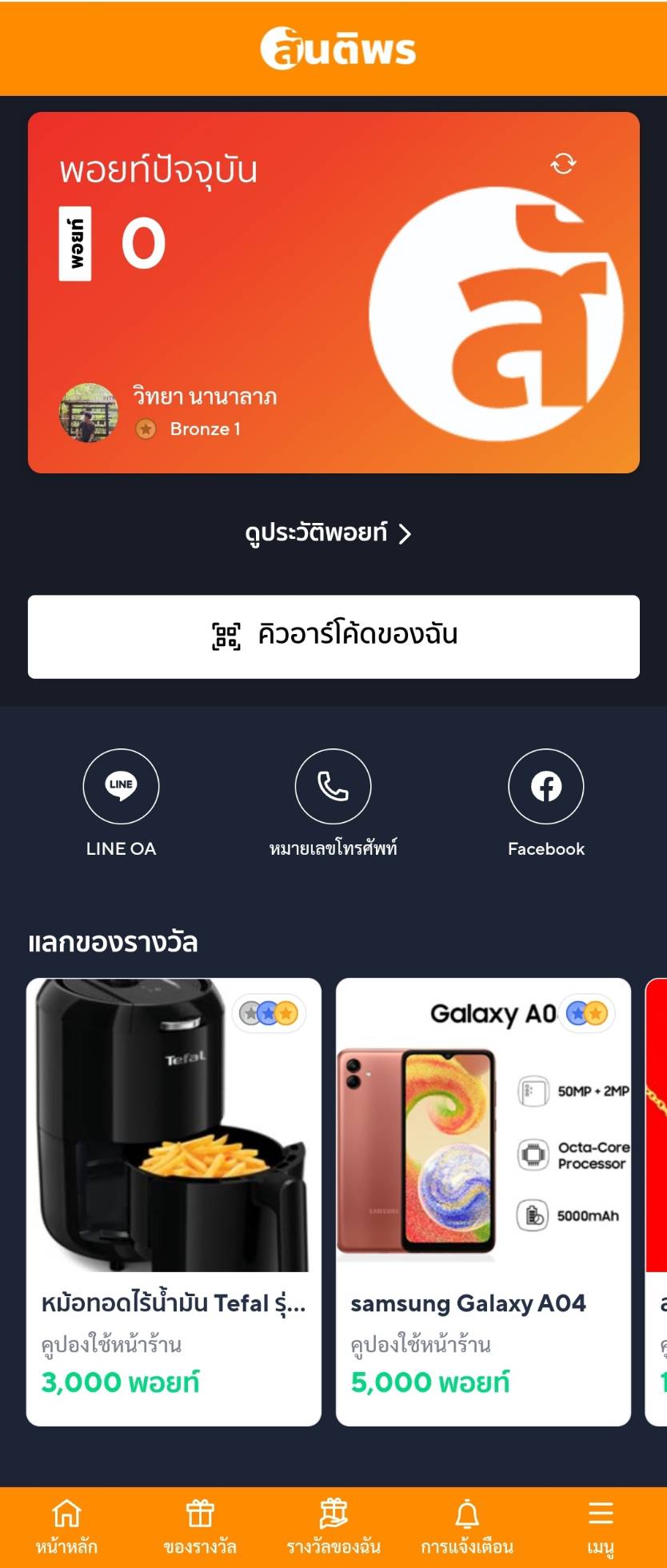The width and height of the screenshot is (667, 1568).
Task: Tap the profile photo of วิทยา
Action: [x=89, y=413]
